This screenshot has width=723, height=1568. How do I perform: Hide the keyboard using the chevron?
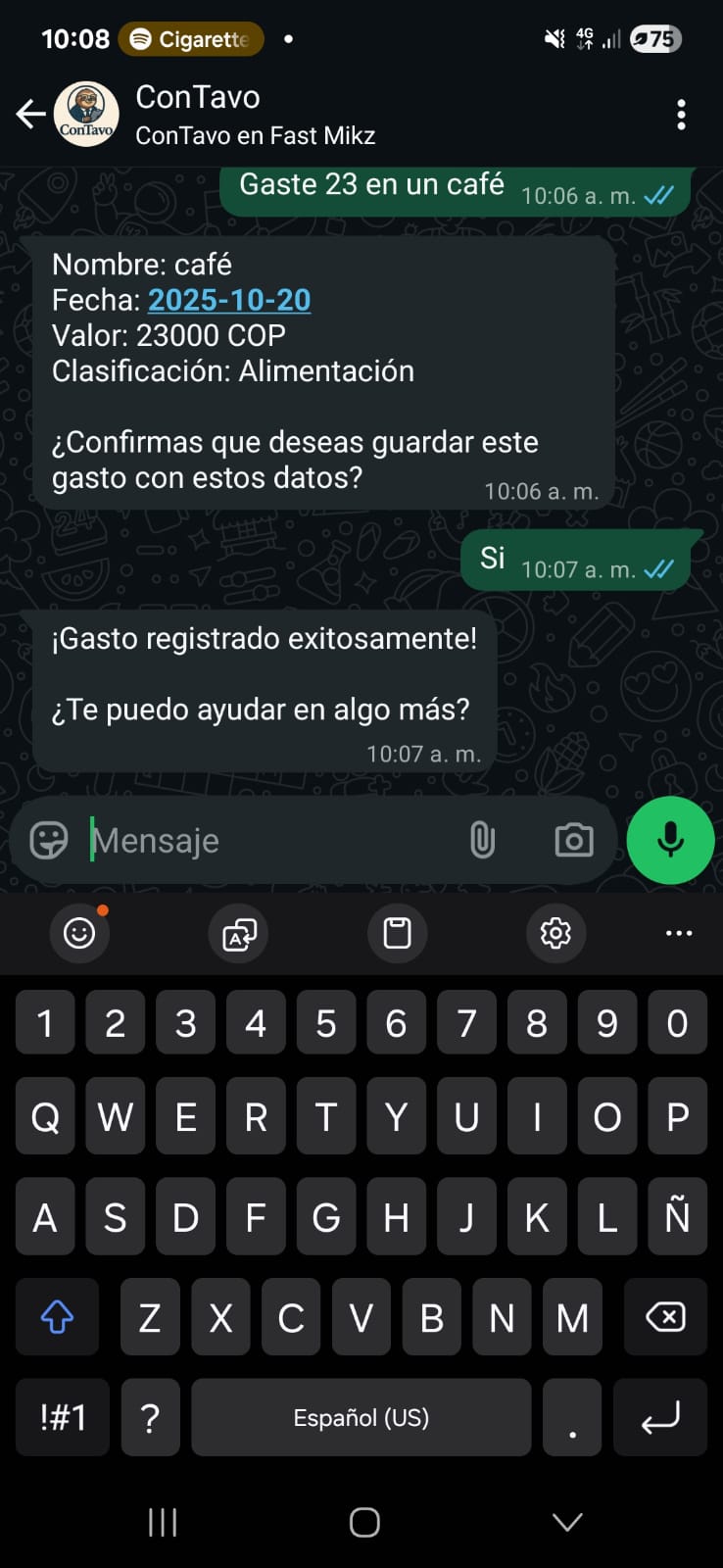coord(566,1522)
